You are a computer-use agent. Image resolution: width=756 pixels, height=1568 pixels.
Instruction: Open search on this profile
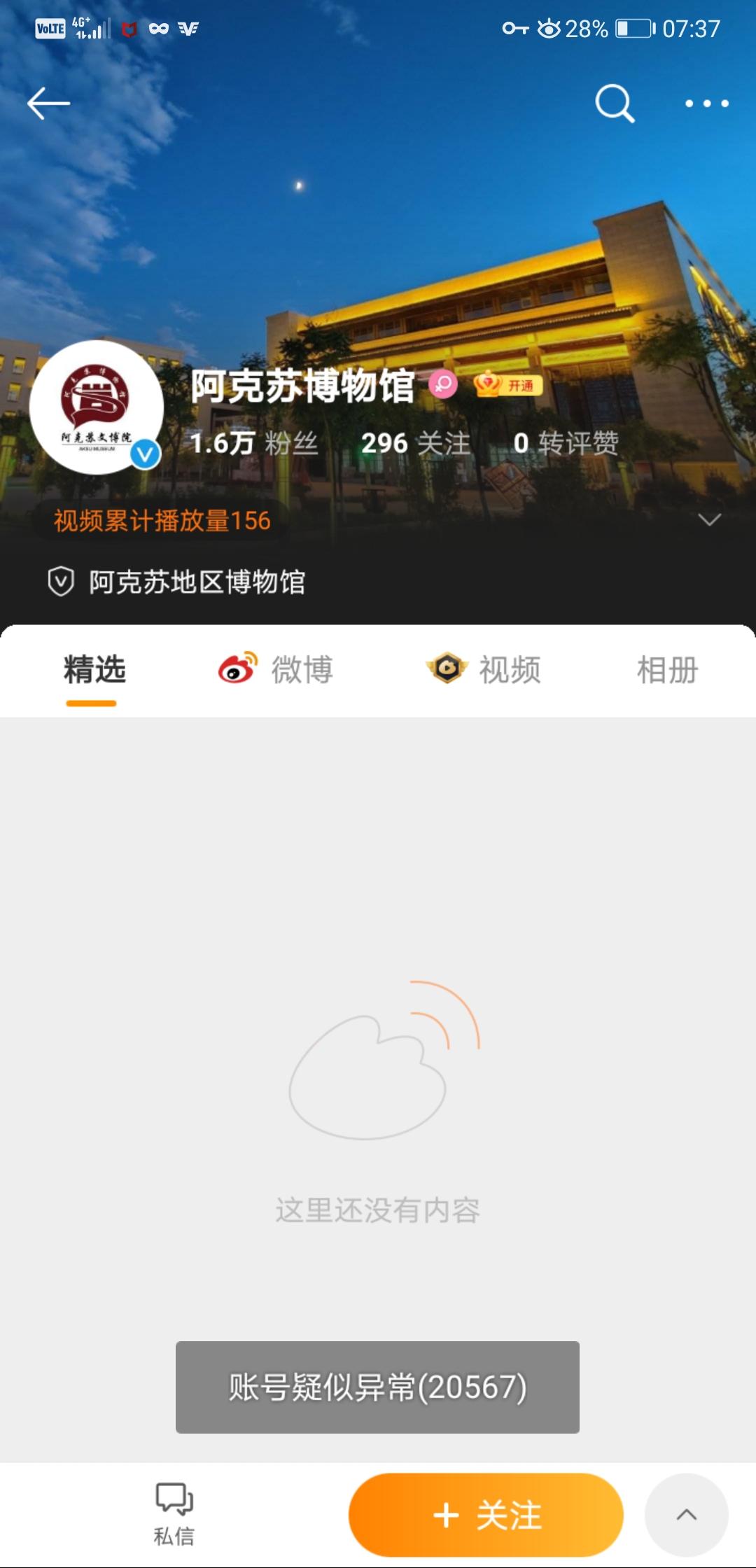coord(615,104)
